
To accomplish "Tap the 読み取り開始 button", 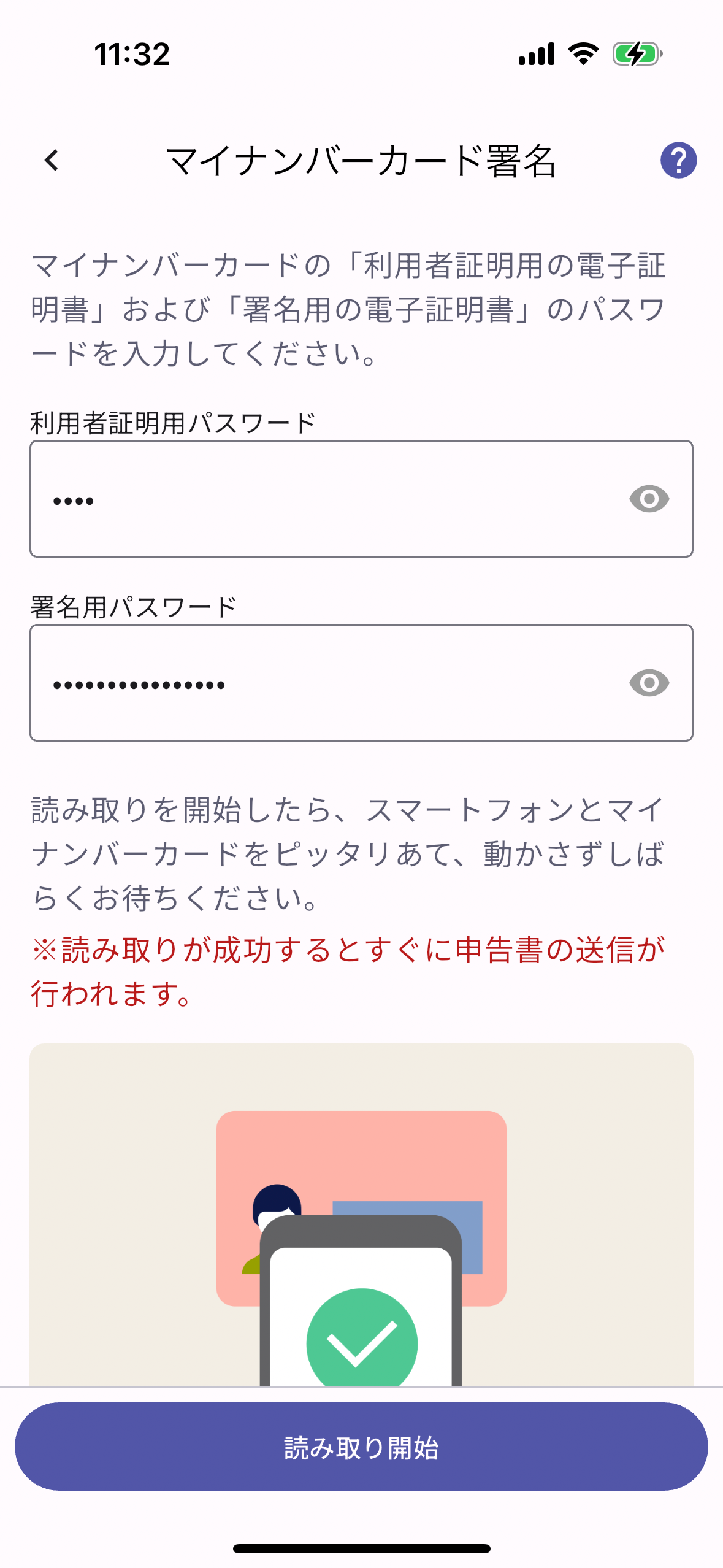I will point(361,1447).
